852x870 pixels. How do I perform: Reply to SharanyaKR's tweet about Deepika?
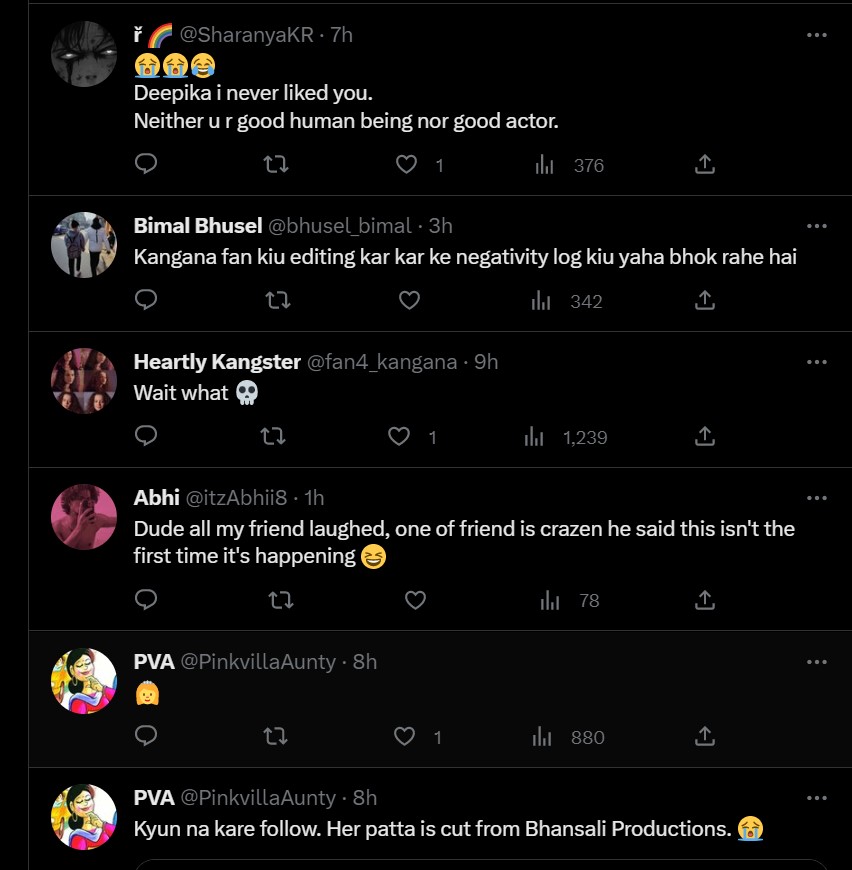[146, 164]
